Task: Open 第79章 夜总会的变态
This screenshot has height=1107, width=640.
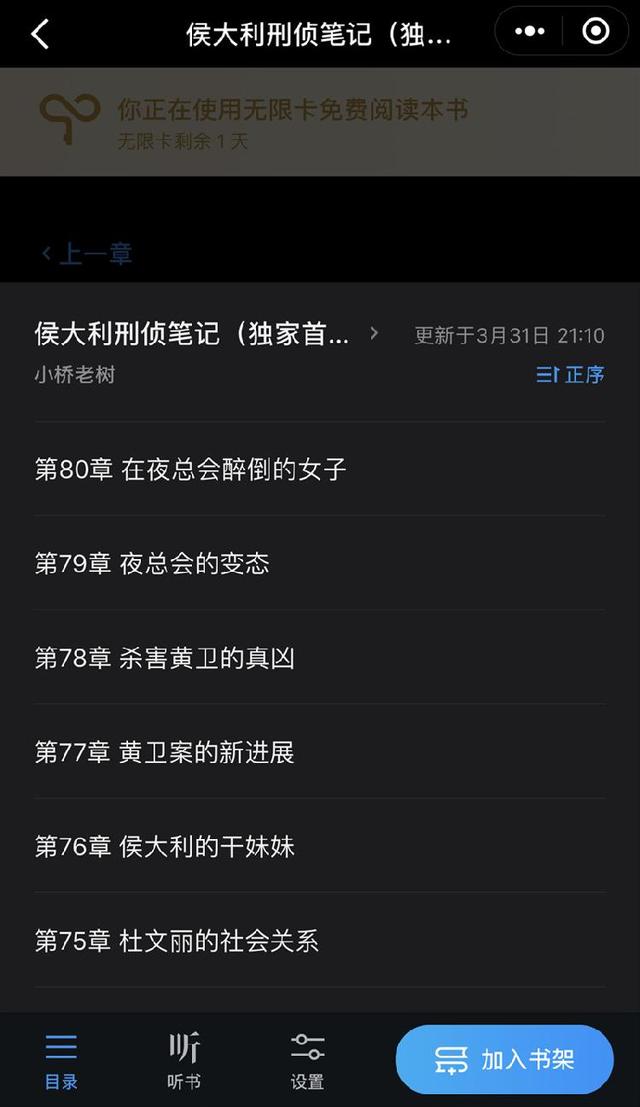Action: pos(320,563)
